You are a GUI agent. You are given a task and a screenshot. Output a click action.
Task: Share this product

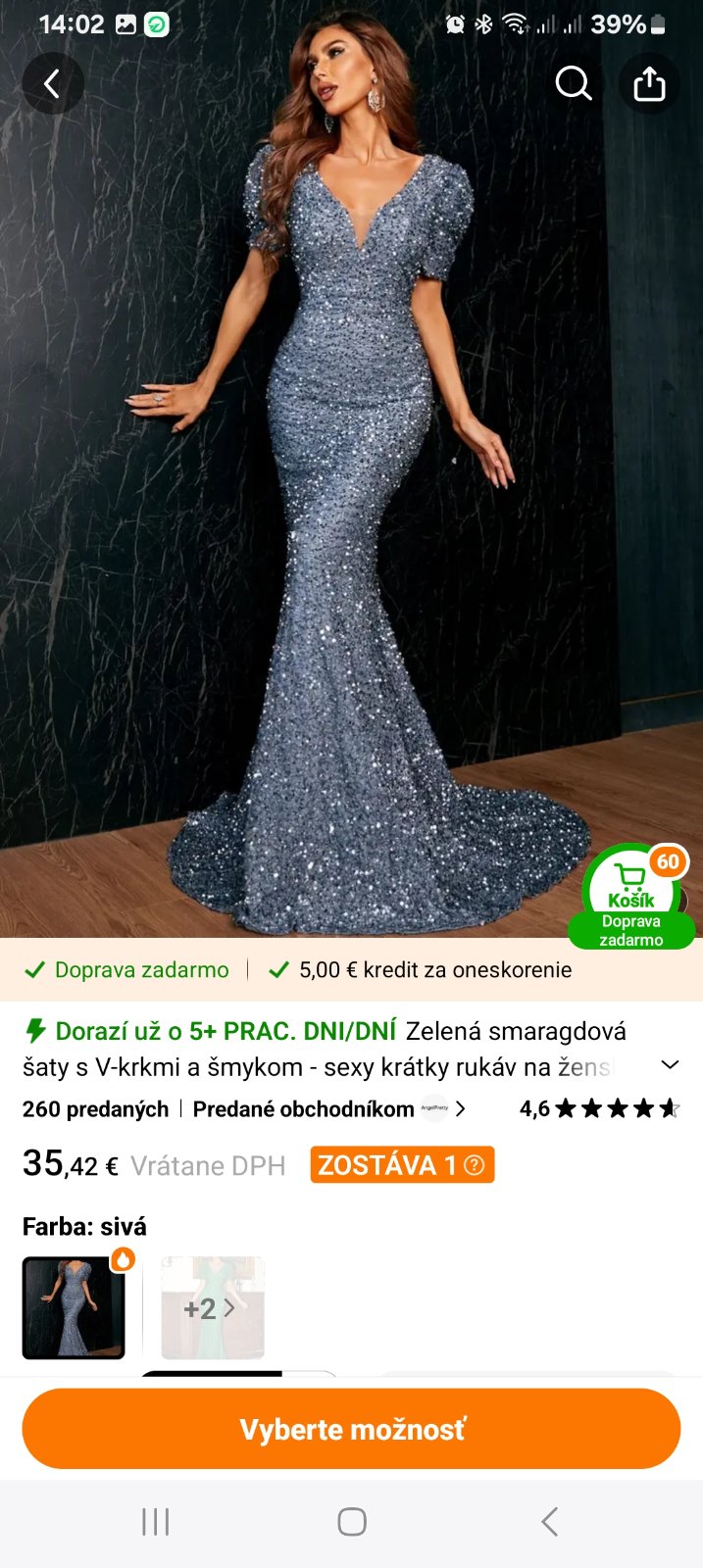(649, 84)
